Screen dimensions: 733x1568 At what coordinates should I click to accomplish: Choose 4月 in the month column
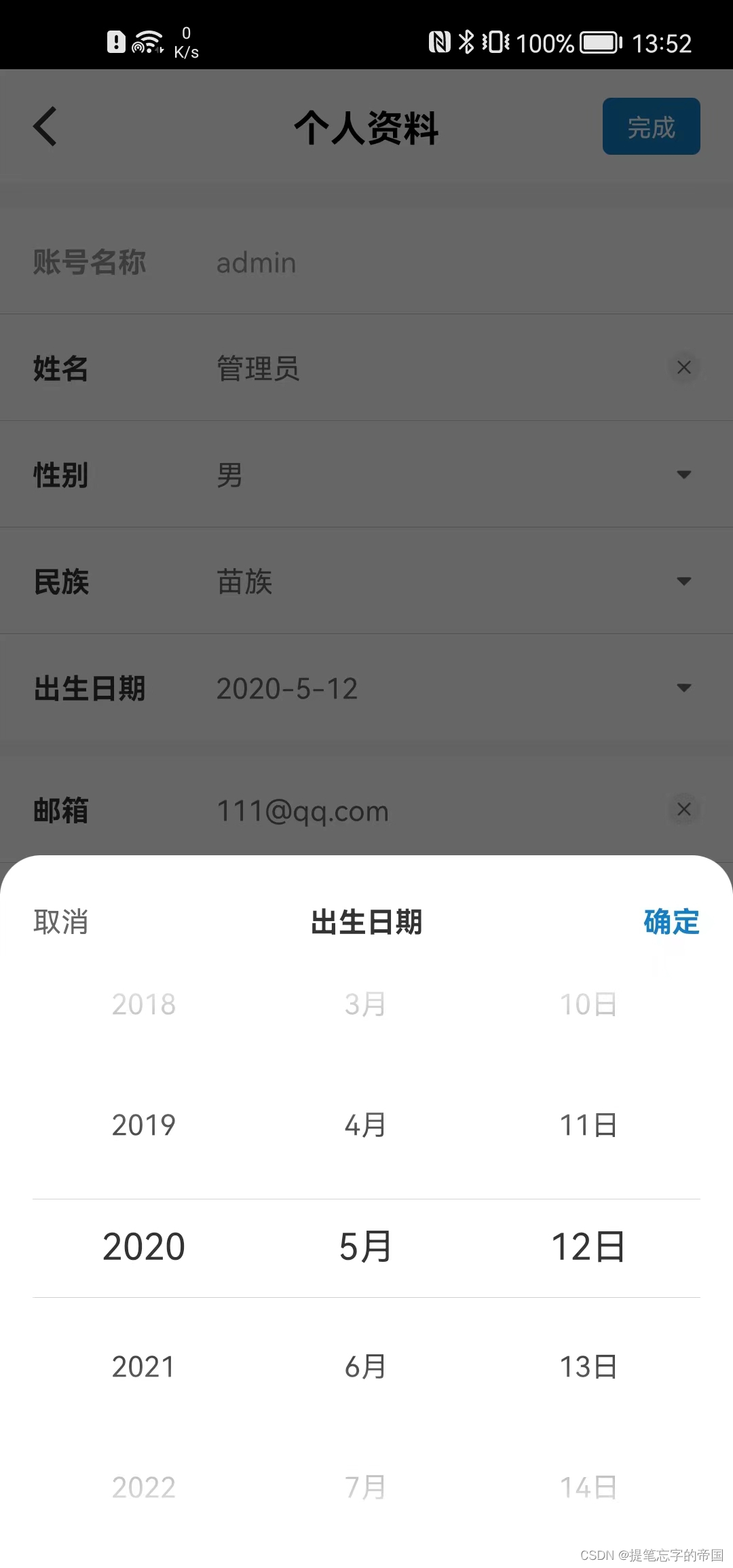365,1125
